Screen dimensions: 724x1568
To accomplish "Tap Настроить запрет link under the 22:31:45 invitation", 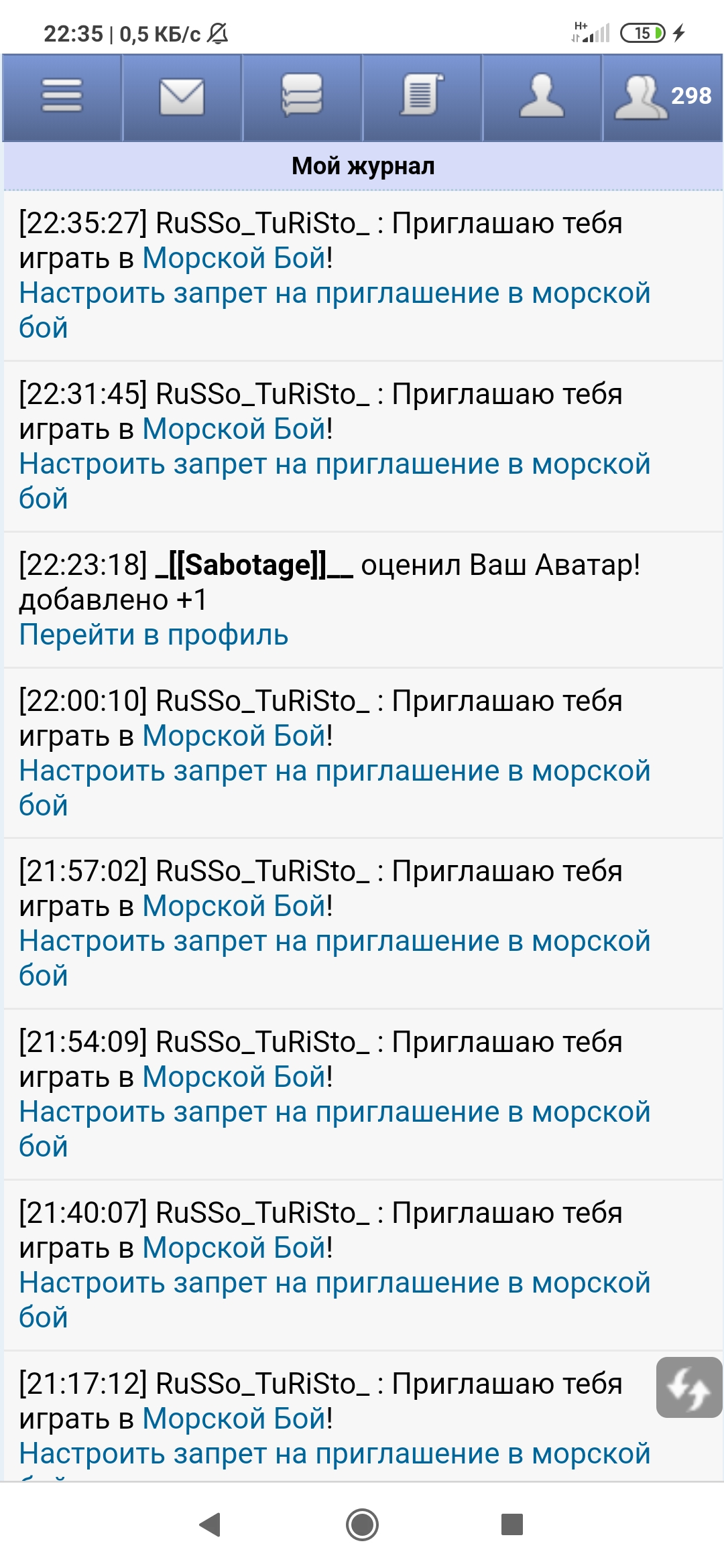I will click(334, 464).
